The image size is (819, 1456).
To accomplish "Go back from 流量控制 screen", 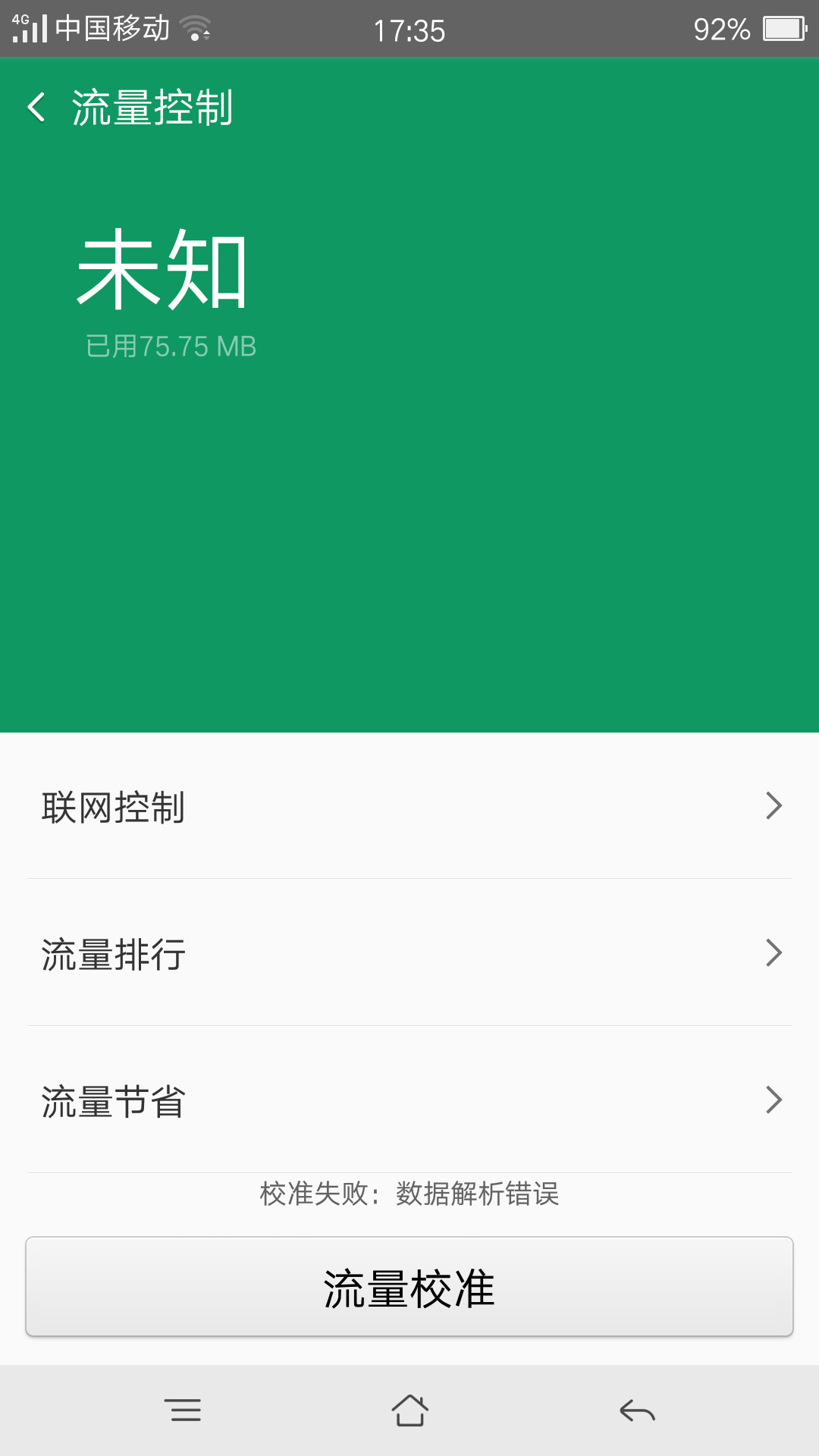I will coord(36,107).
